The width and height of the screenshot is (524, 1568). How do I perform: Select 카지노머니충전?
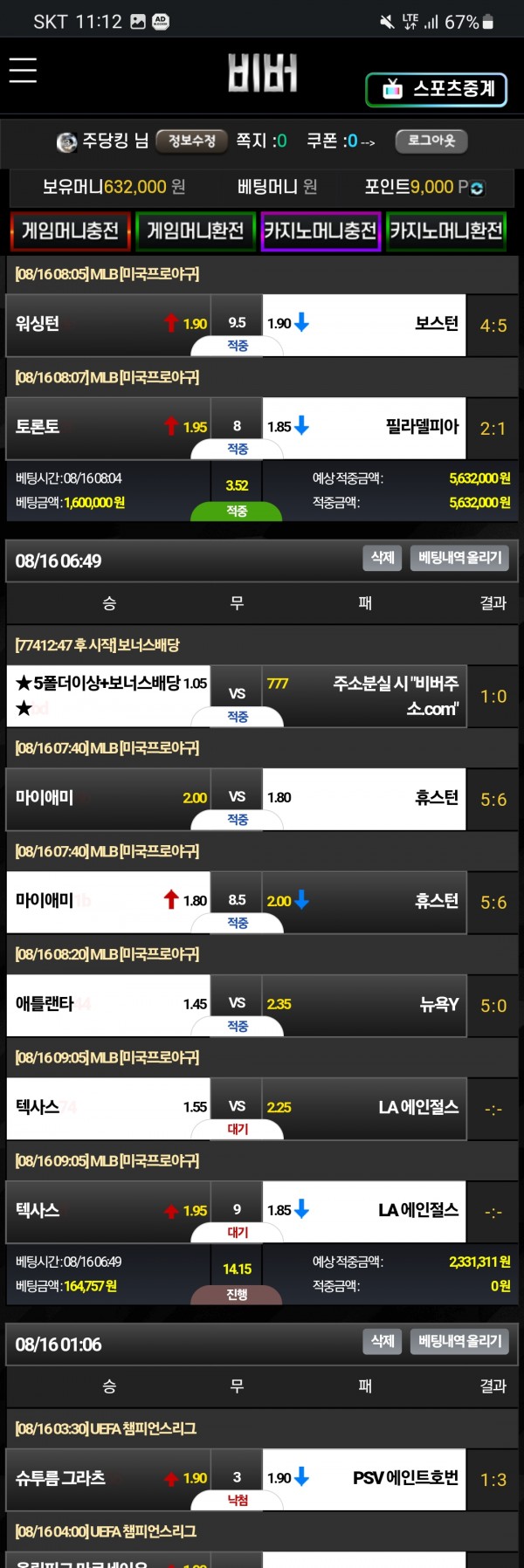click(x=321, y=230)
